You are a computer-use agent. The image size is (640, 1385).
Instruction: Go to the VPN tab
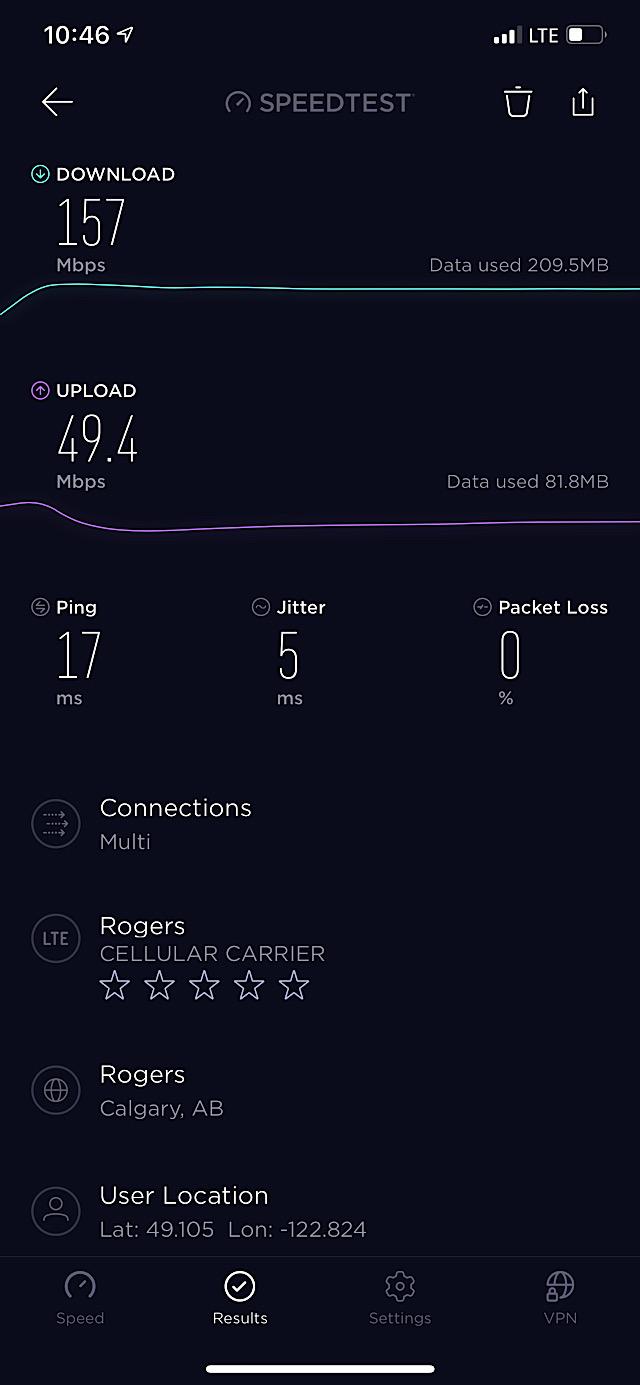560,1298
